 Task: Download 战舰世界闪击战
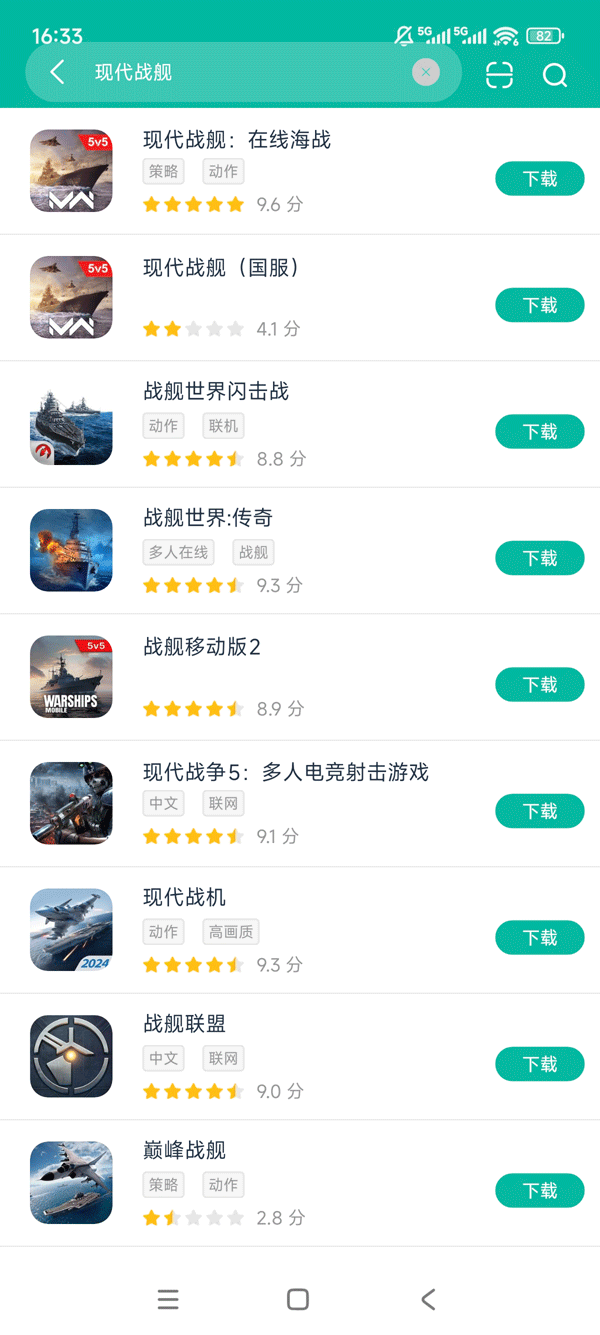tap(539, 432)
